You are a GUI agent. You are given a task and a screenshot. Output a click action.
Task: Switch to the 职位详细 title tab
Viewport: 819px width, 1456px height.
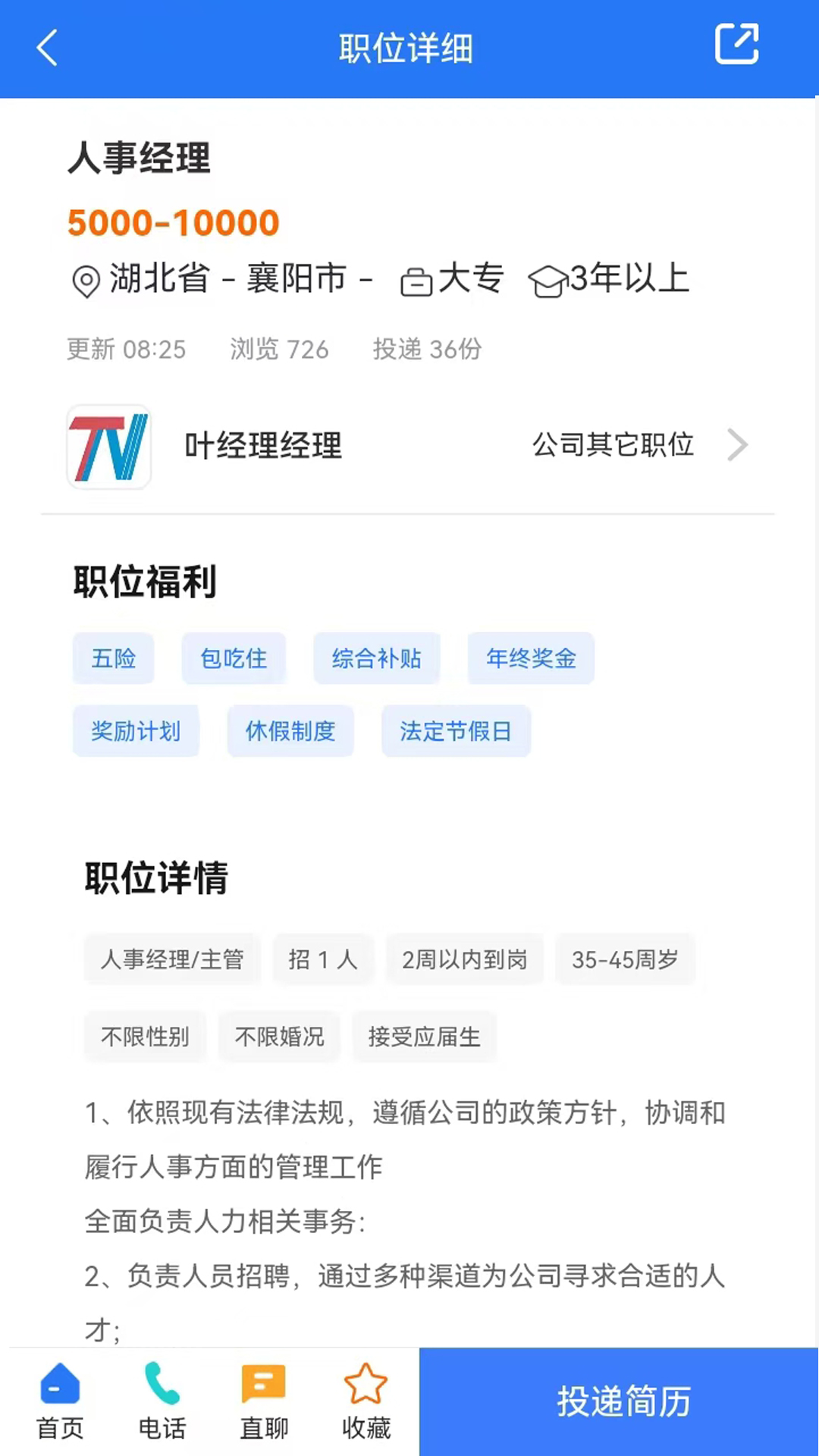(406, 48)
